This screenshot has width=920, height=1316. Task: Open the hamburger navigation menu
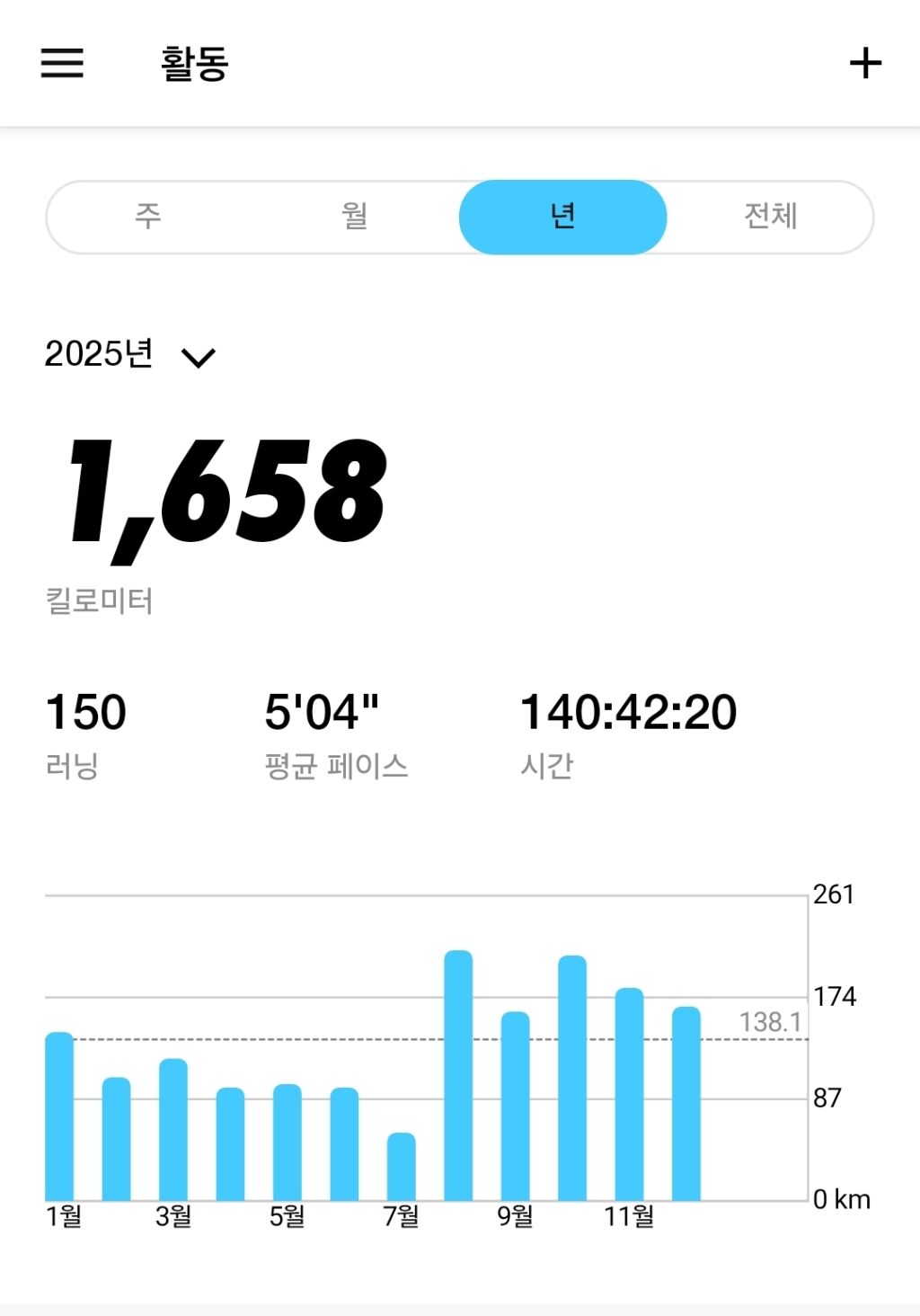pyautogui.click(x=62, y=63)
